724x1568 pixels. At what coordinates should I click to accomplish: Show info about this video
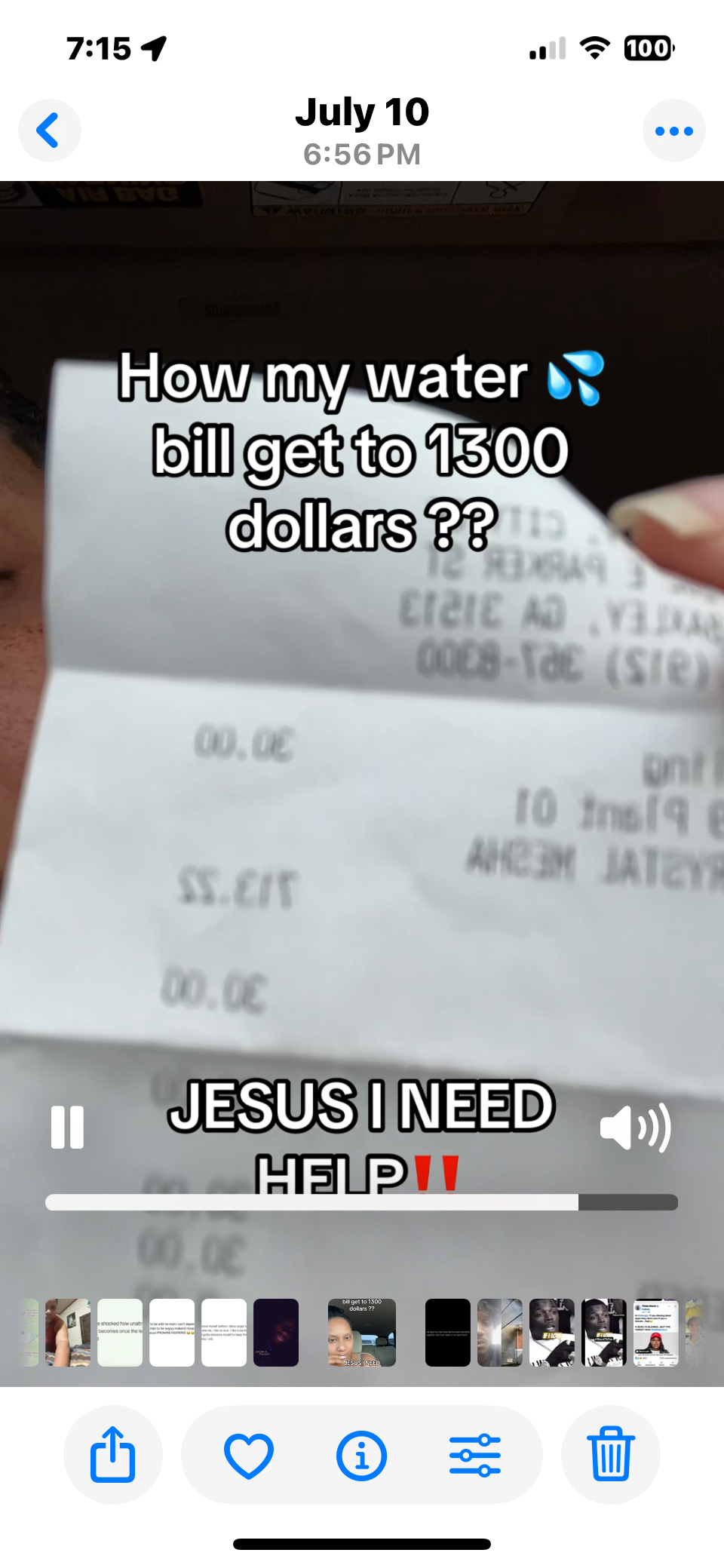pyautogui.click(x=361, y=1455)
